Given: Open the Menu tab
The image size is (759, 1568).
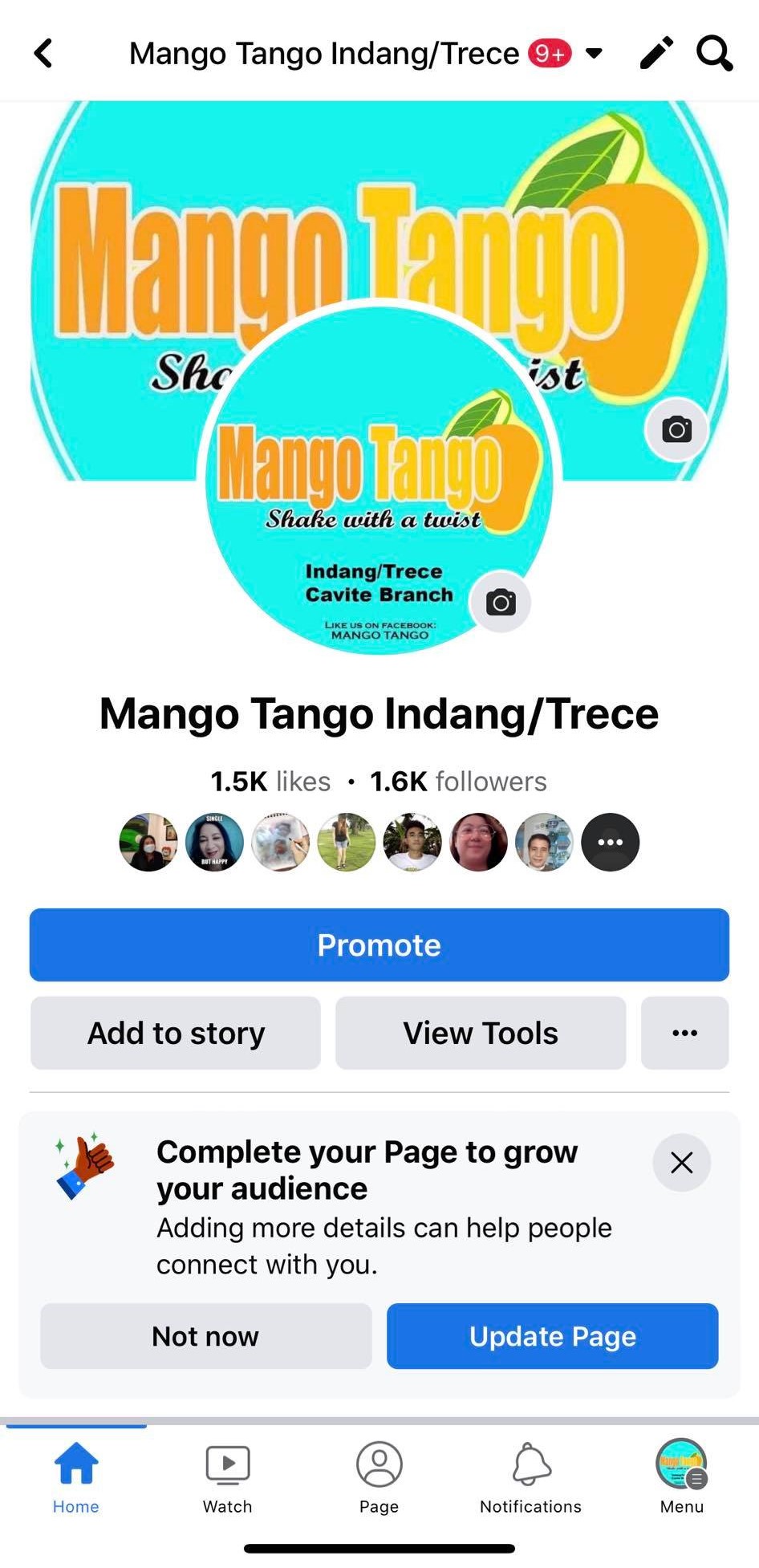Looking at the screenshot, I should [681, 1477].
